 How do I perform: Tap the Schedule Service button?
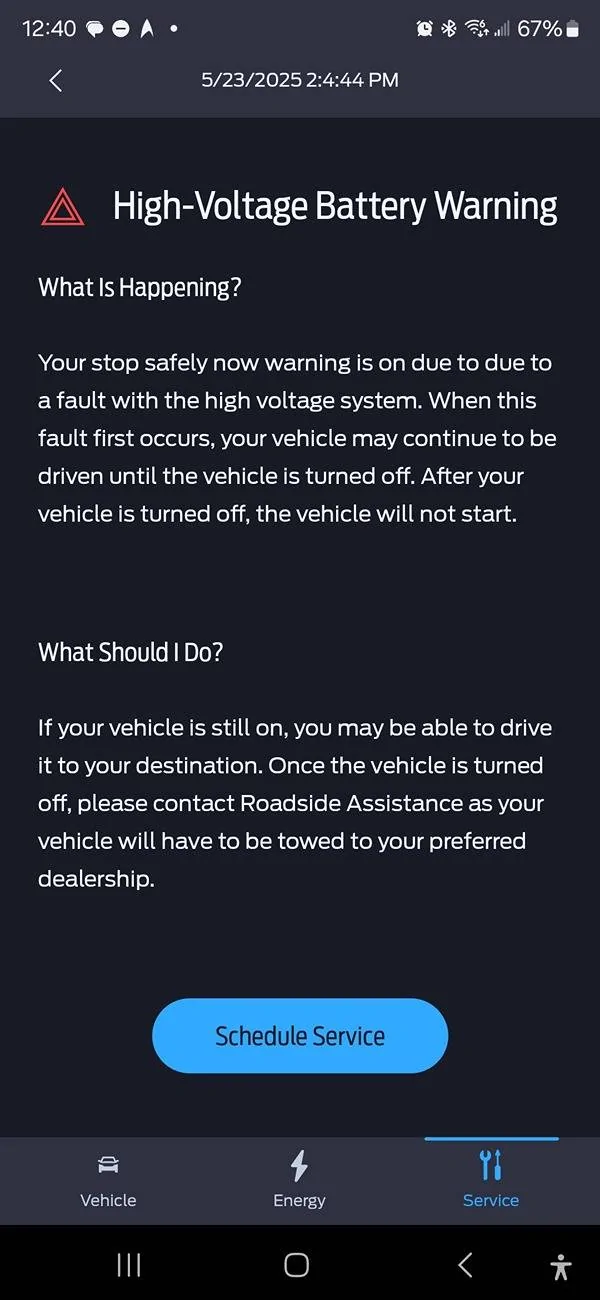pos(300,1036)
